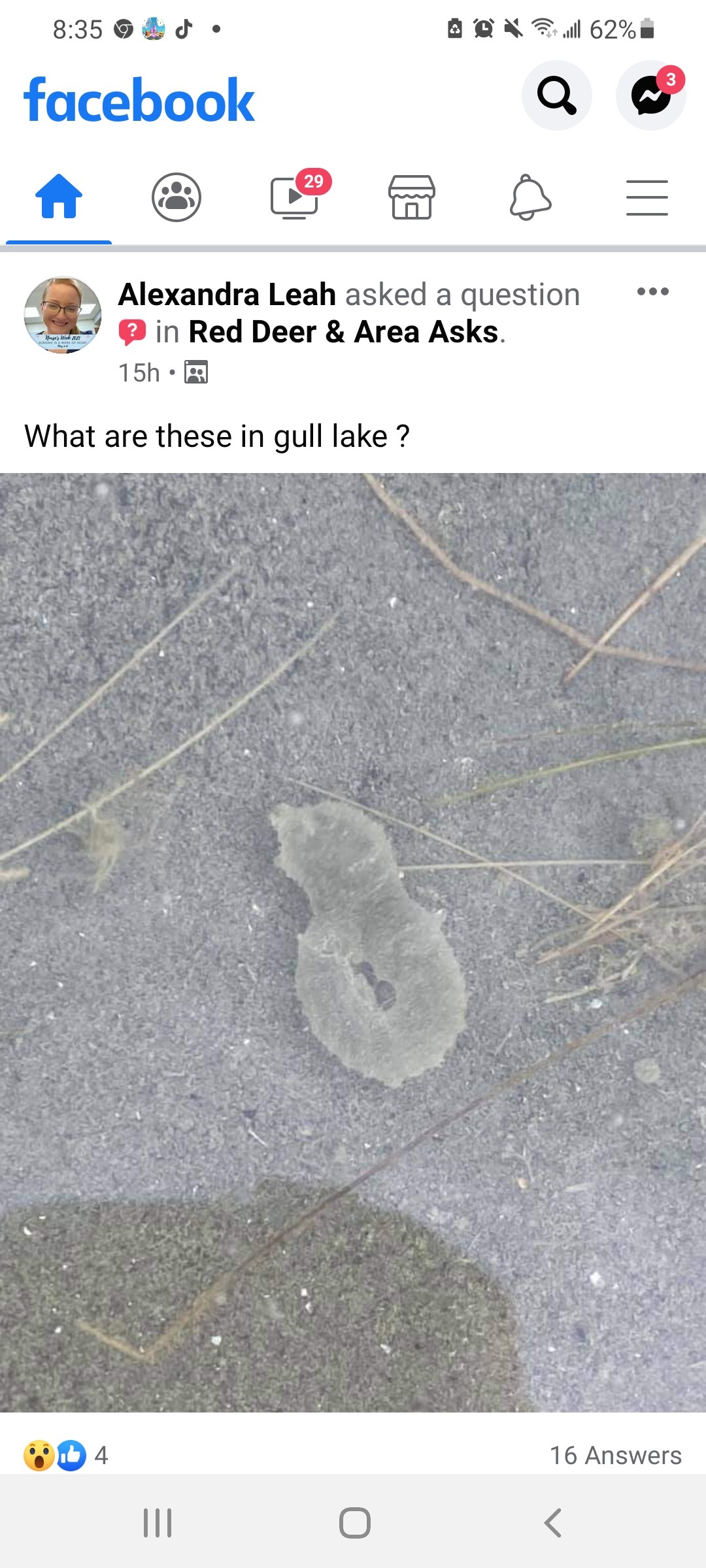The width and height of the screenshot is (706, 1568).
Task: Open the recent apps overview
Action: (158, 1523)
